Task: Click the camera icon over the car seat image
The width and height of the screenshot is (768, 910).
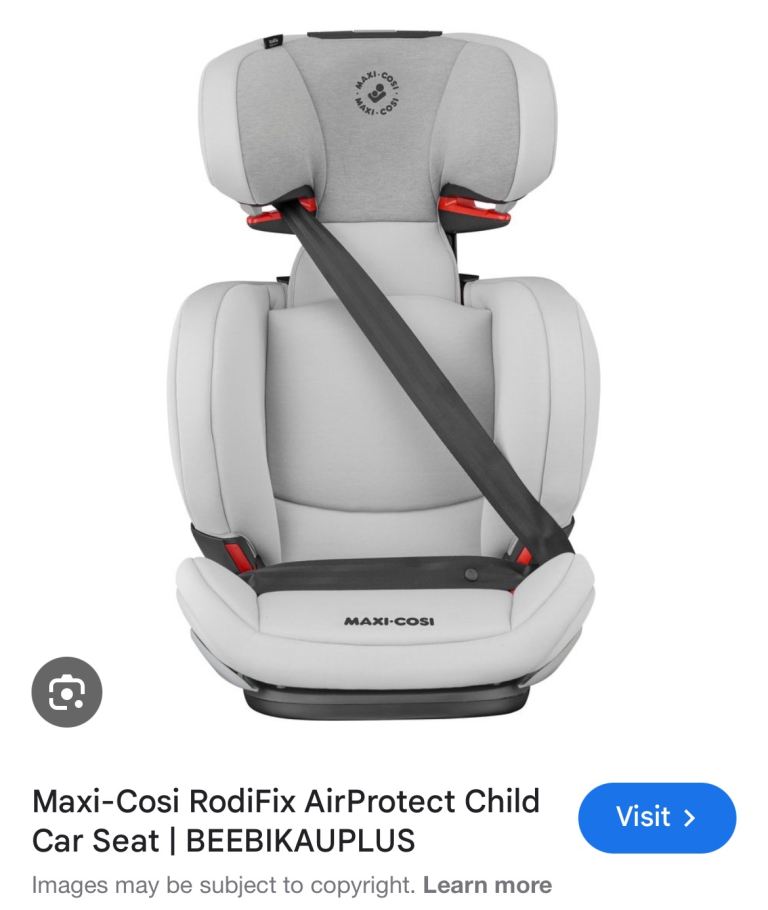Action: [x=67, y=693]
